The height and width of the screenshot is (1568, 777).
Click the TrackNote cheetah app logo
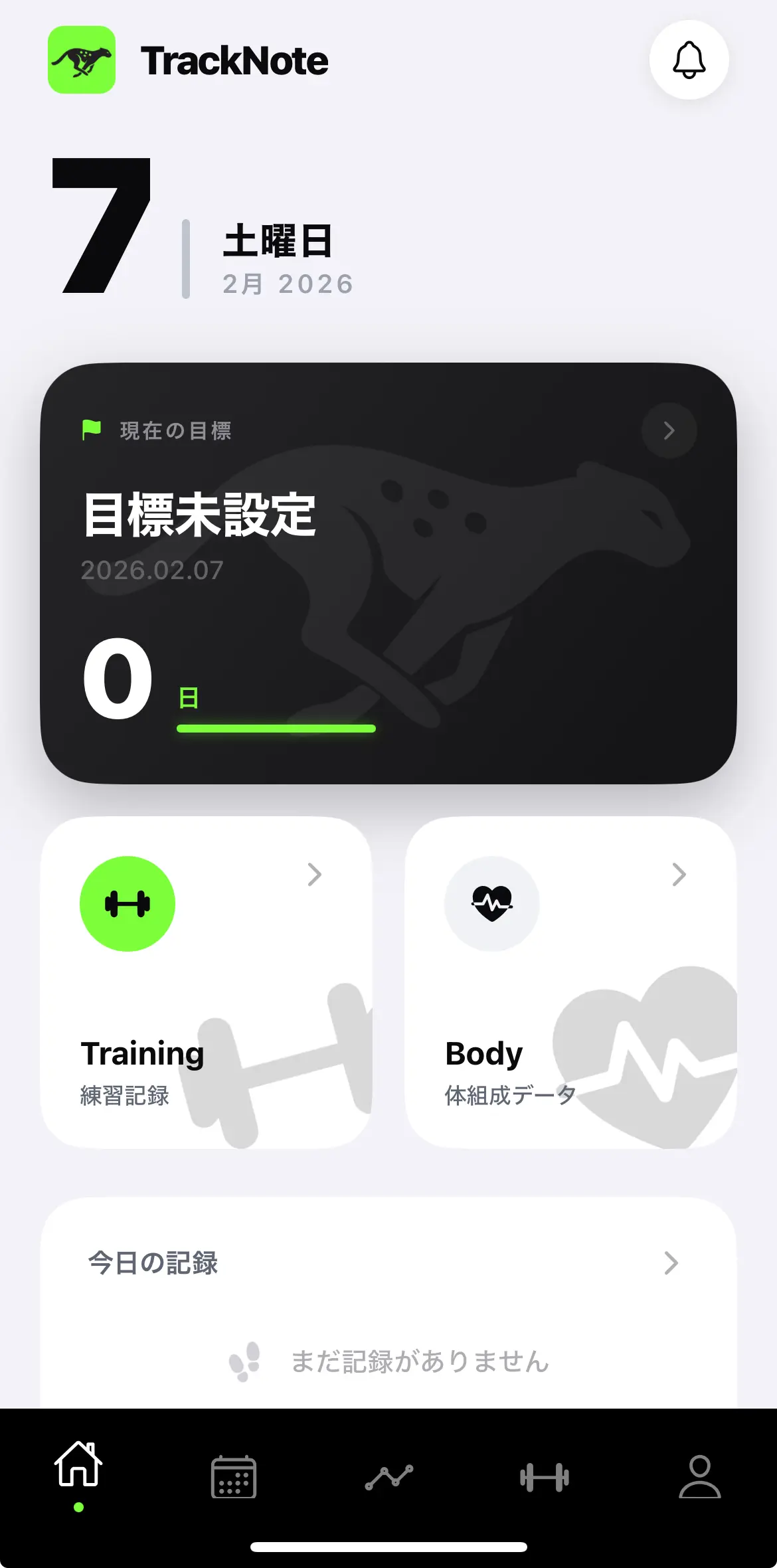81,61
